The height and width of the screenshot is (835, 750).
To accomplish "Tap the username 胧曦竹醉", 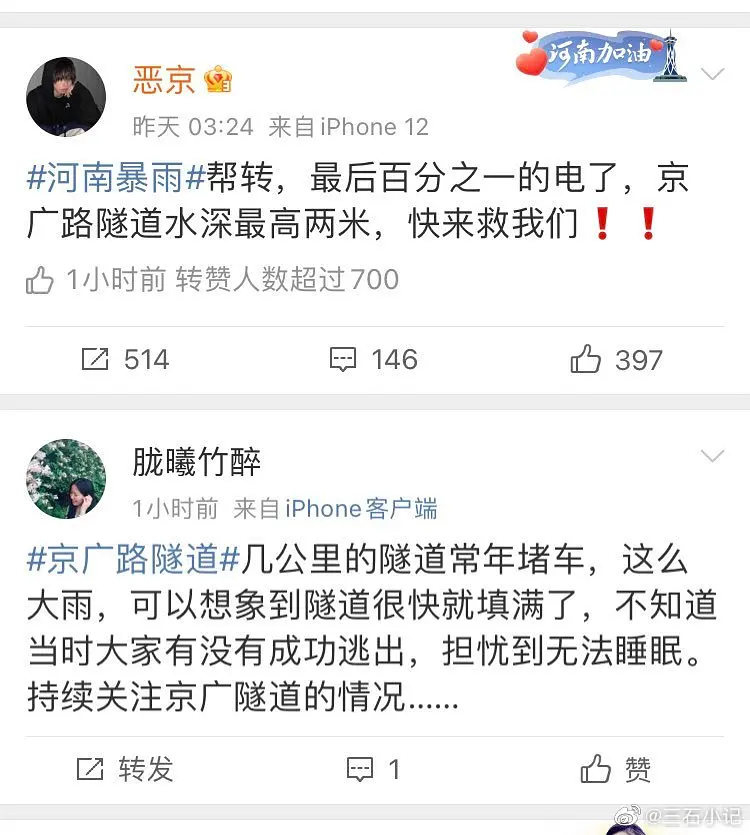I will [x=197, y=461].
